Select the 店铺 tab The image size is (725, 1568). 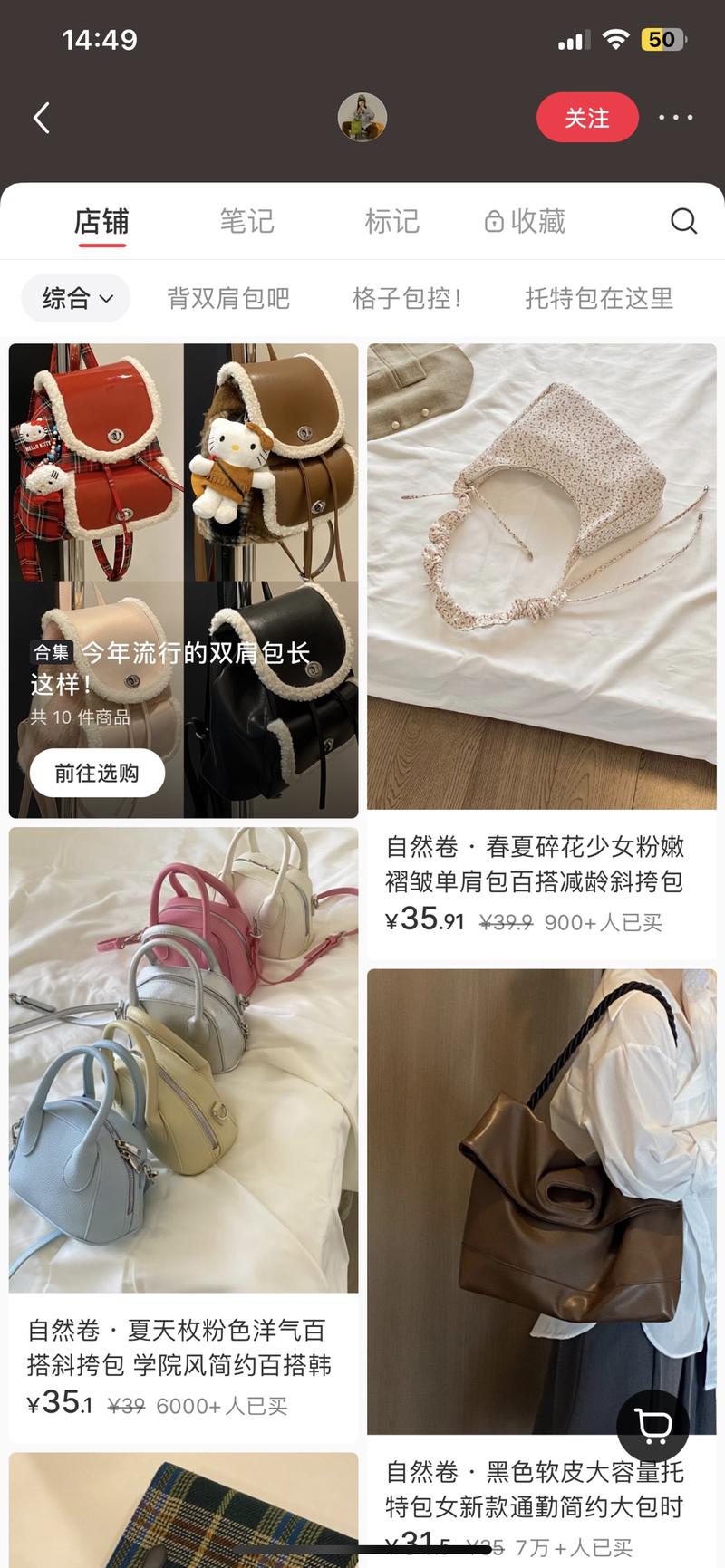coord(101,221)
